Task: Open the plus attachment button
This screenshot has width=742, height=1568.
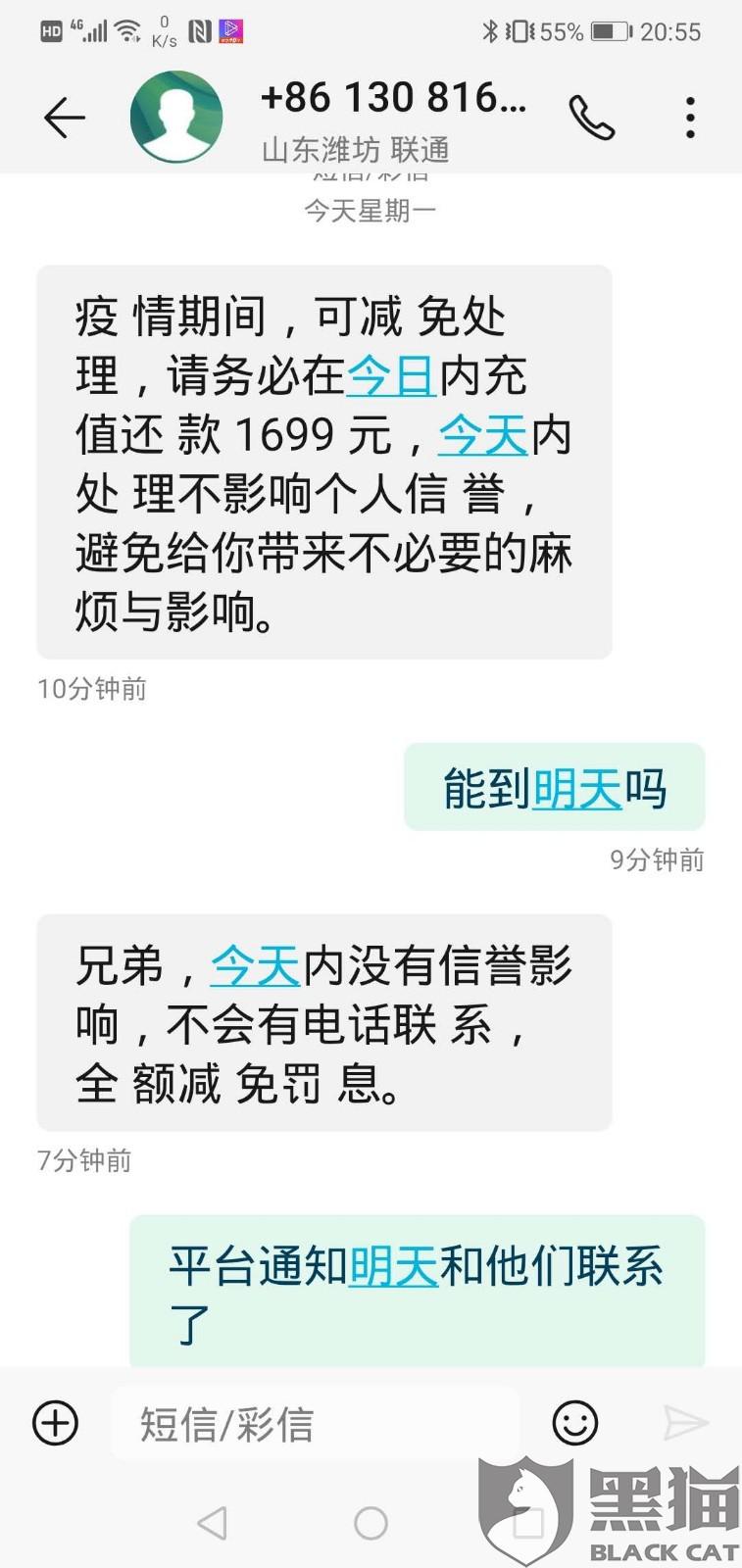Action: coord(56,1423)
